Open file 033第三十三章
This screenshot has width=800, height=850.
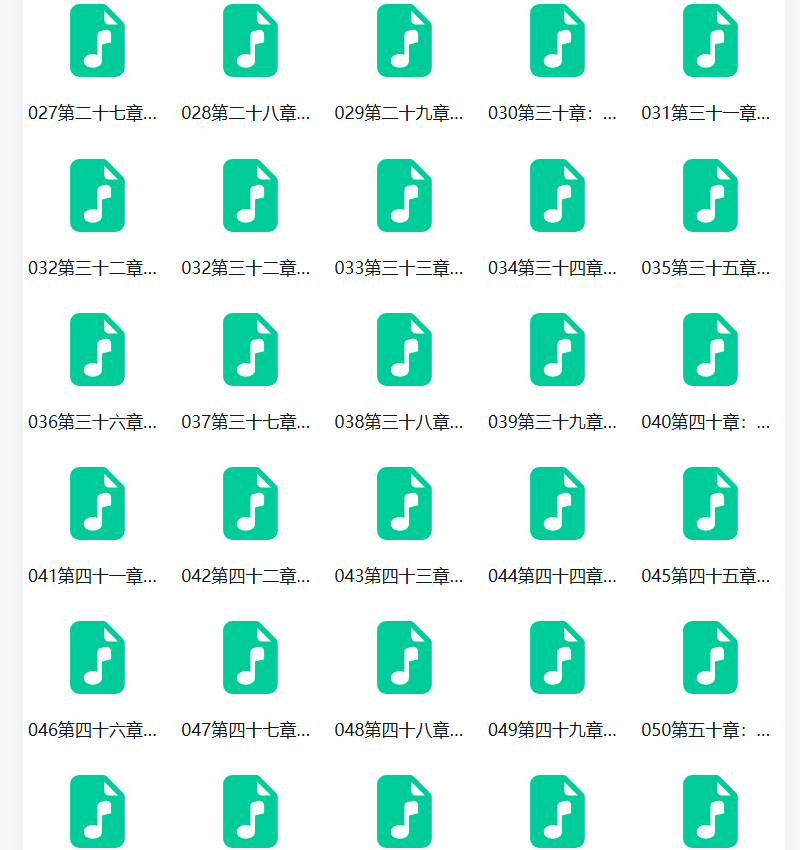(x=404, y=195)
